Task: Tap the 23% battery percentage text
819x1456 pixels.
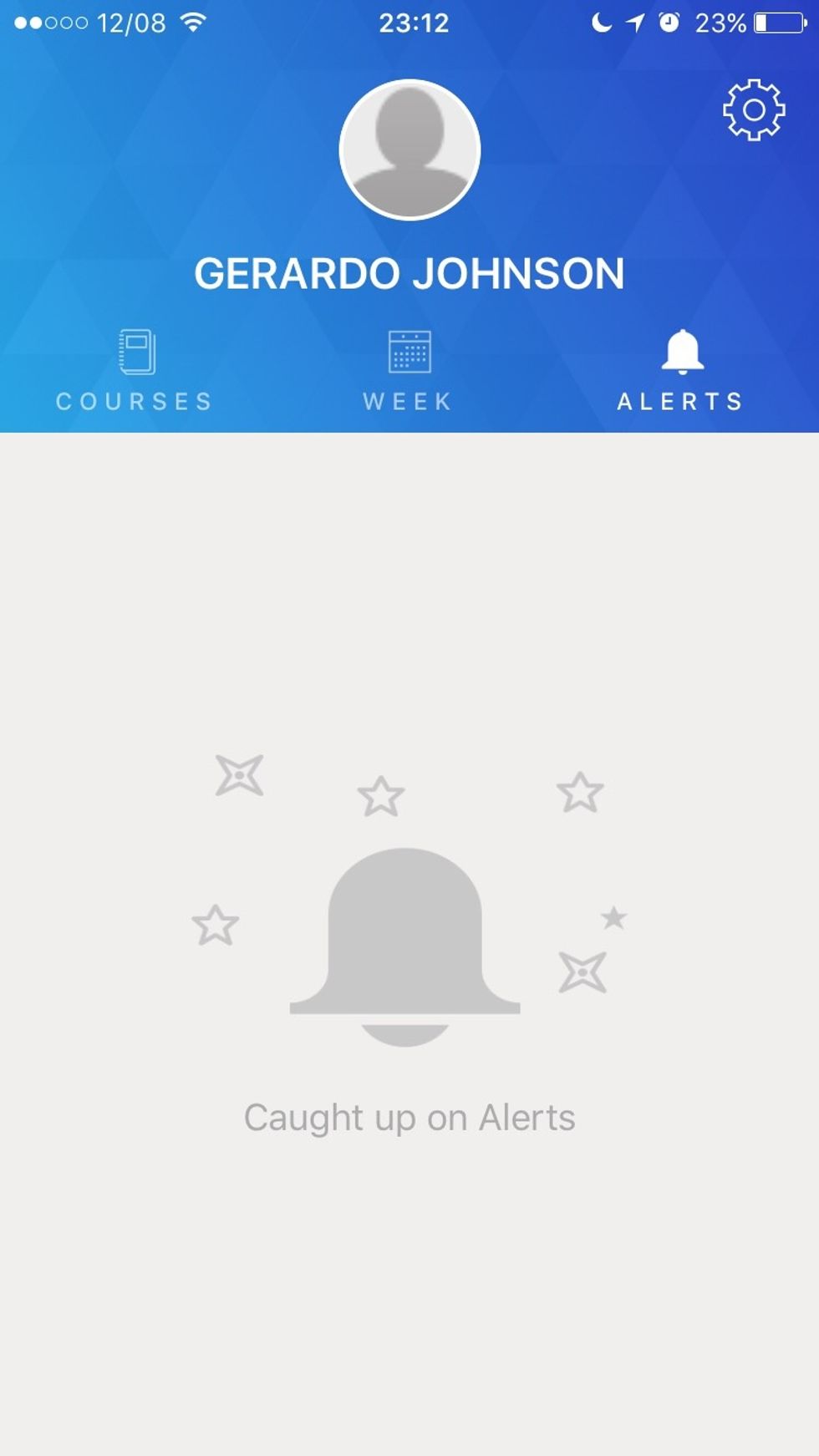Action: tap(720, 22)
